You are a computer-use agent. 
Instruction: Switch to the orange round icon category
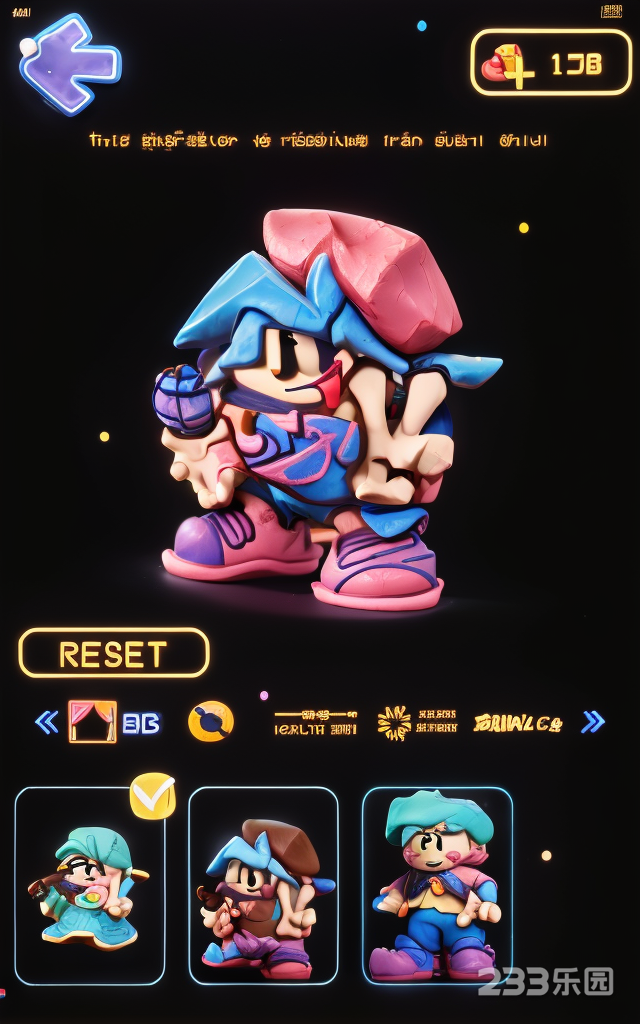point(211,722)
